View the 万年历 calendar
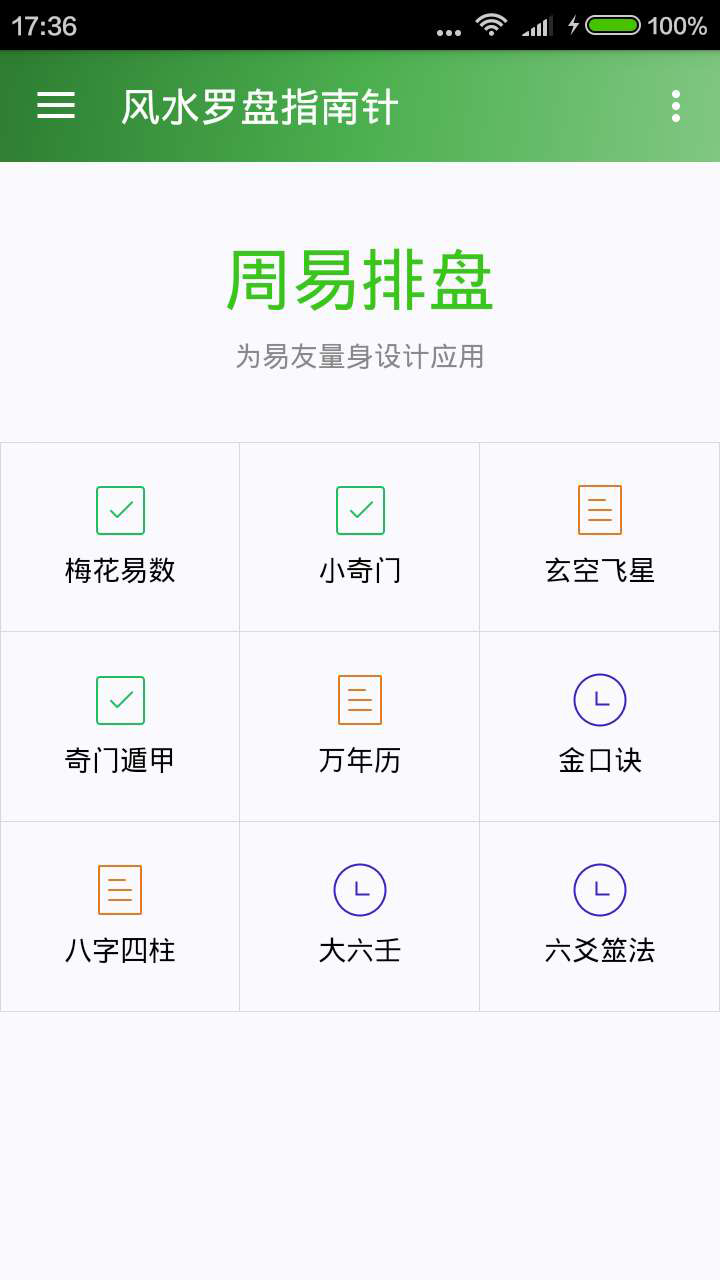Viewport: 720px width, 1280px height. pyautogui.click(x=360, y=727)
